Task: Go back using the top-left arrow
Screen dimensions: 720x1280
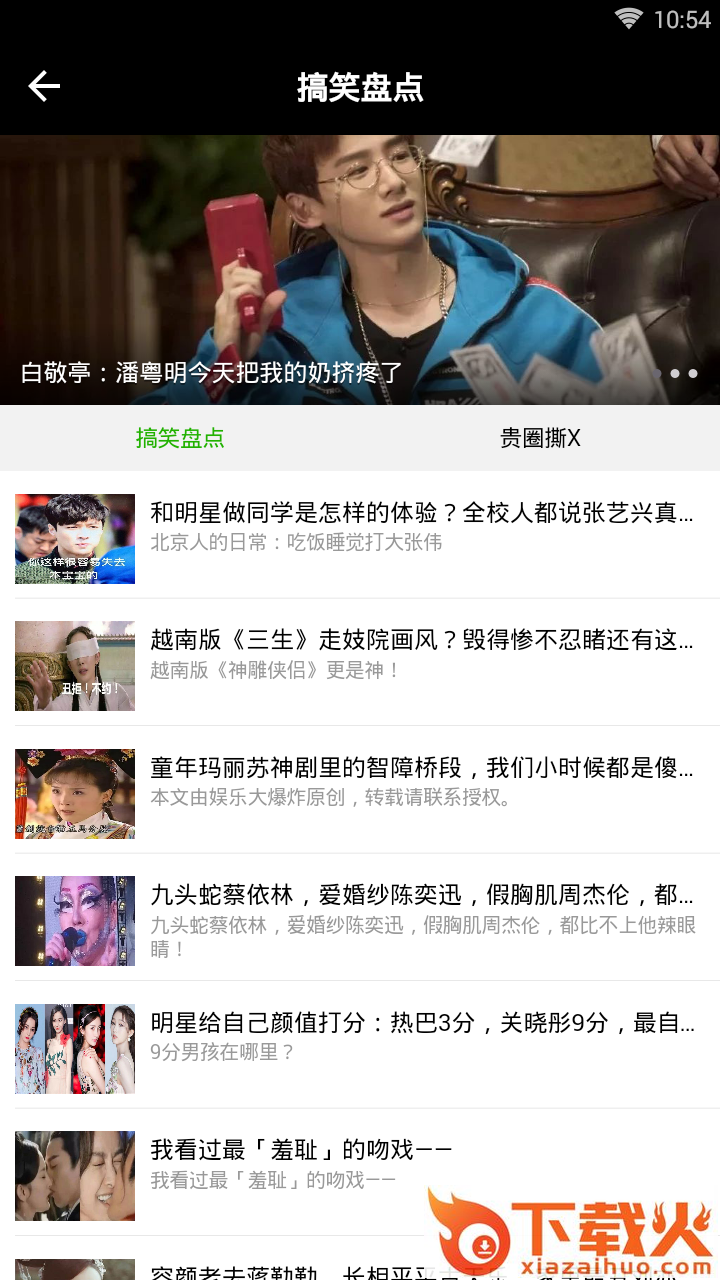Action: click(44, 87)
